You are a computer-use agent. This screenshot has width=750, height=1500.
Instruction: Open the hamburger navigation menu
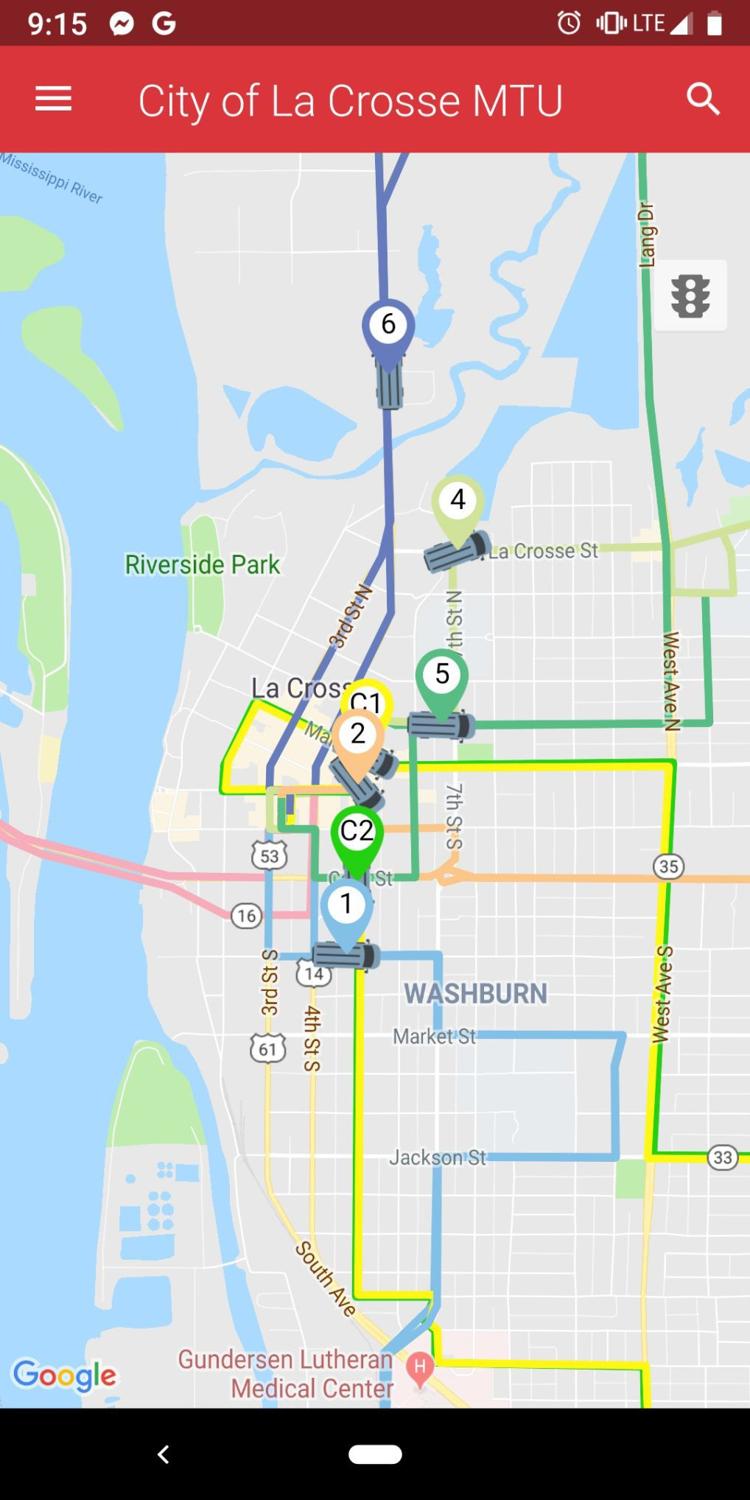pos(53,99)
